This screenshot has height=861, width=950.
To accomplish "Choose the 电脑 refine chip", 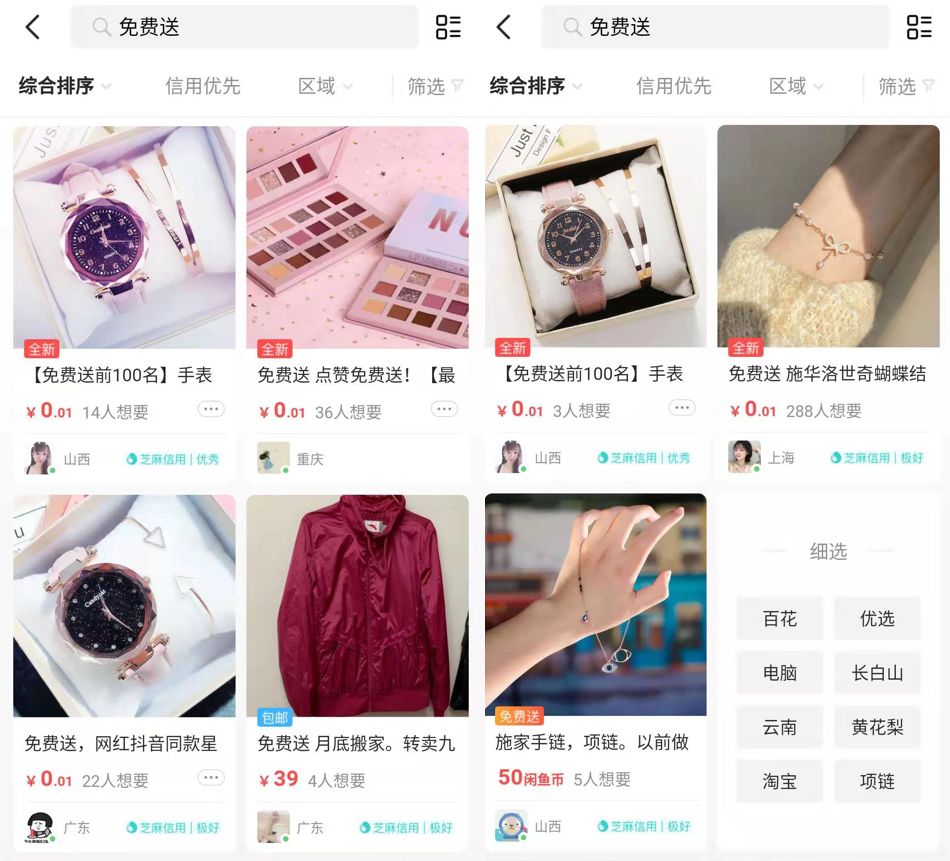I will 779,673.
